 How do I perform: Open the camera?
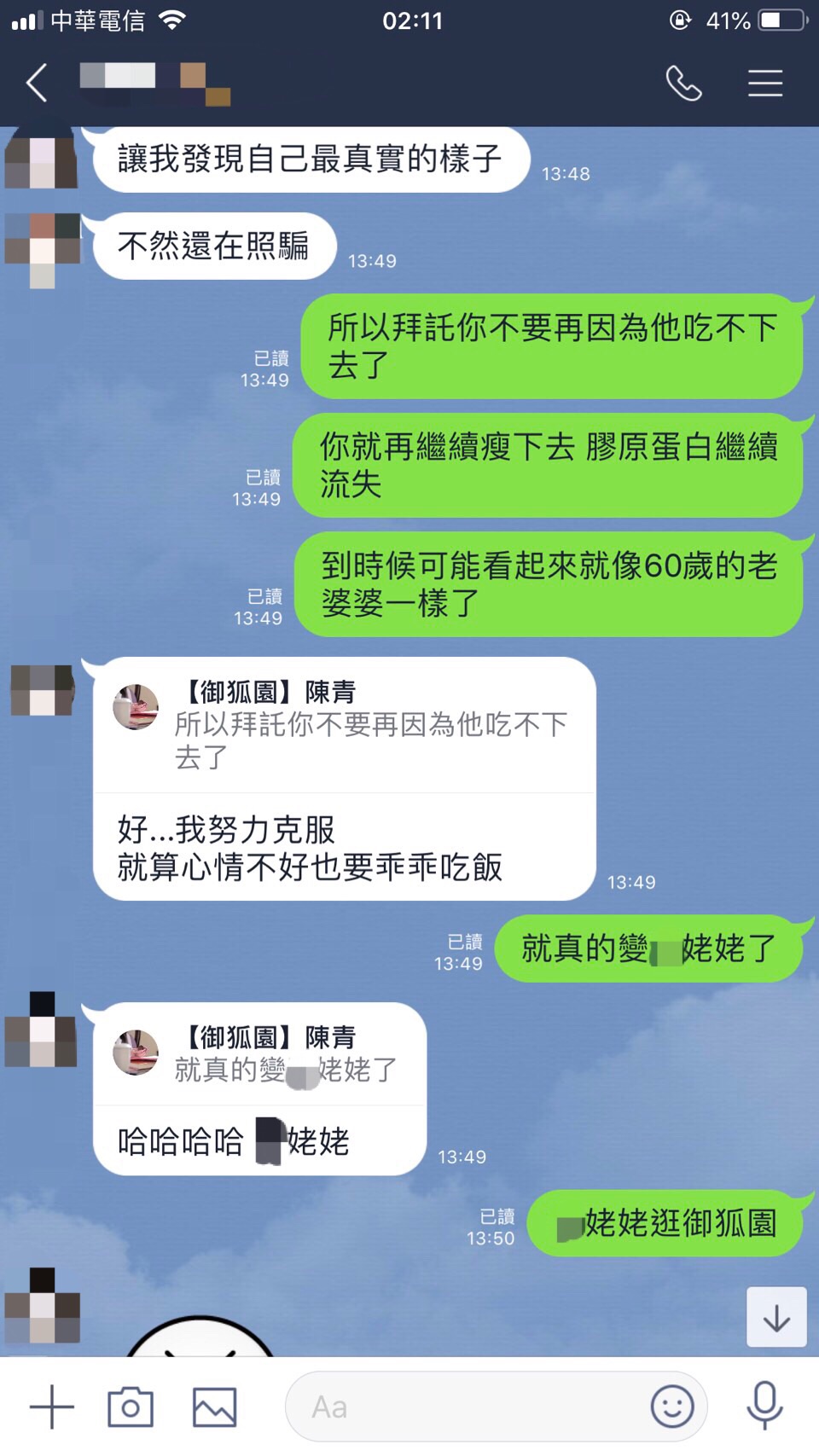coord(131,1407)
